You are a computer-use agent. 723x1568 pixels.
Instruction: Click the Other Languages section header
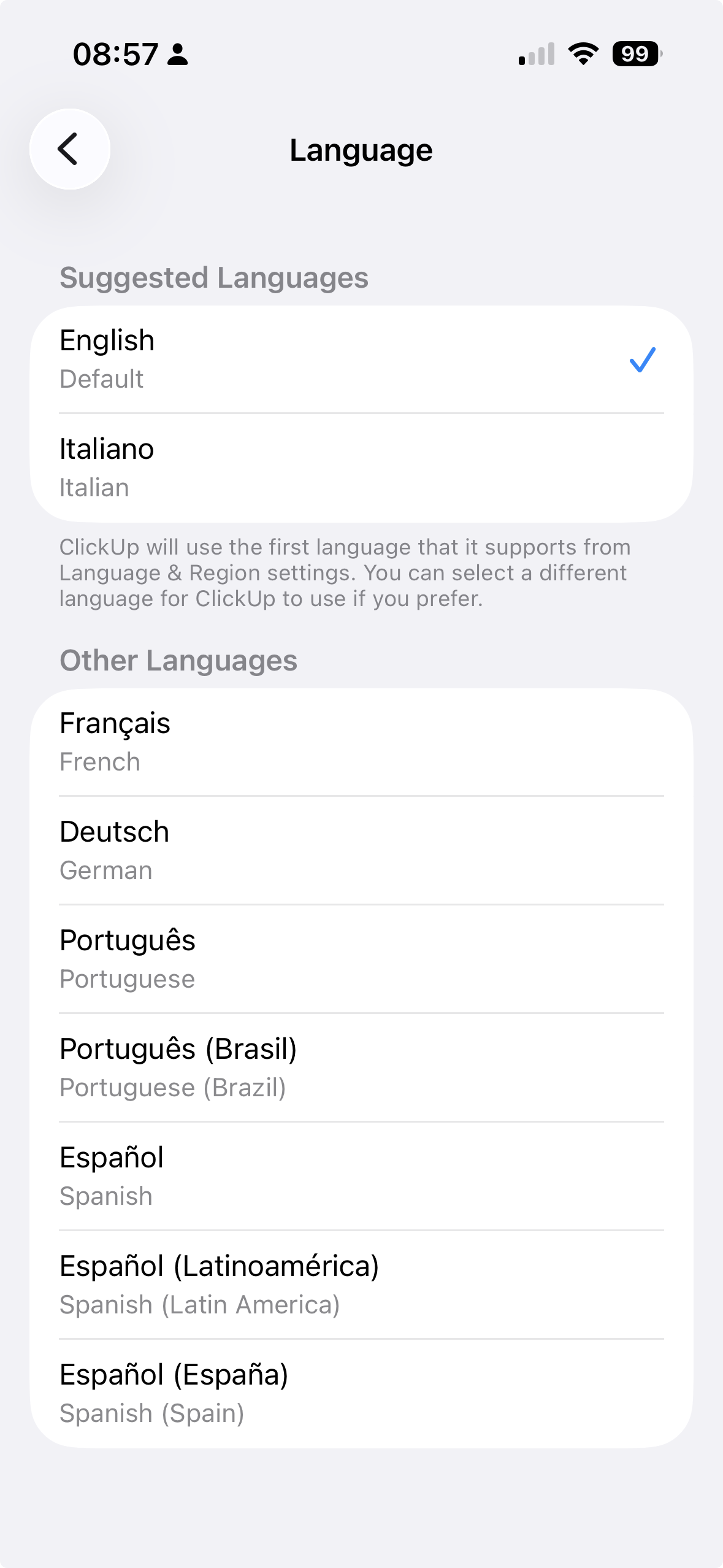click(x=179, y=661)
